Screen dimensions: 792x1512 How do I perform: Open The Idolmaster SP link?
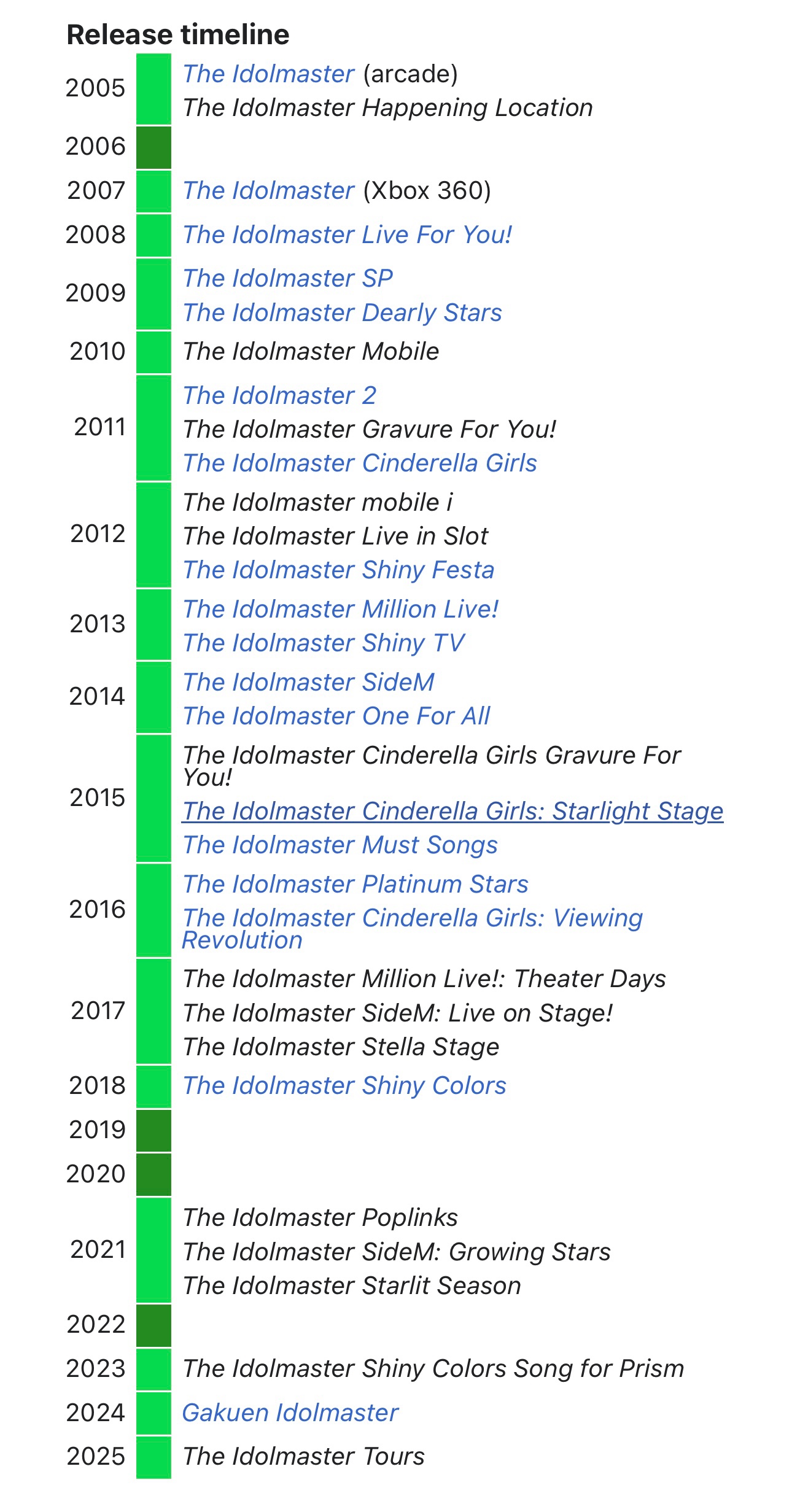point(287,279)
